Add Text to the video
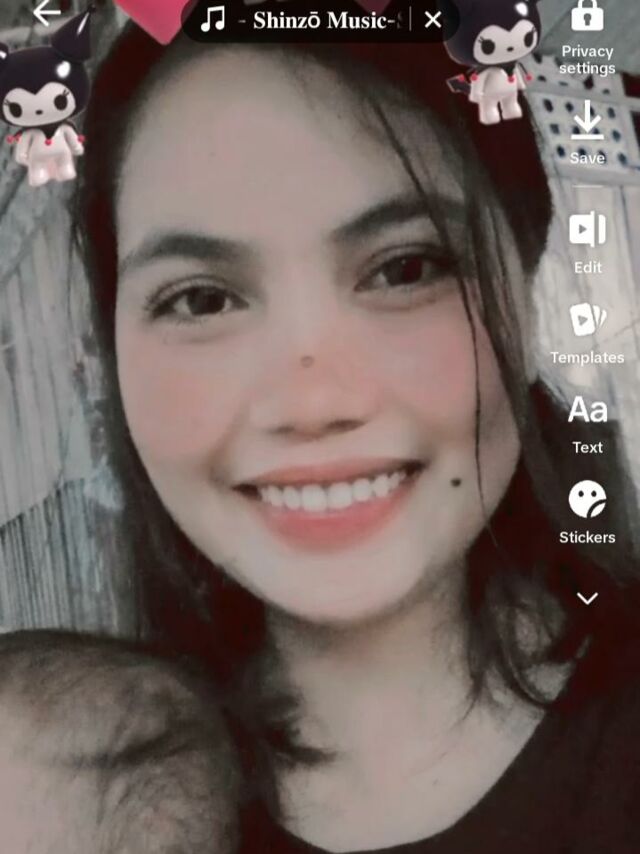The height and width of the screenshot is (854, 640). point(587,421)
